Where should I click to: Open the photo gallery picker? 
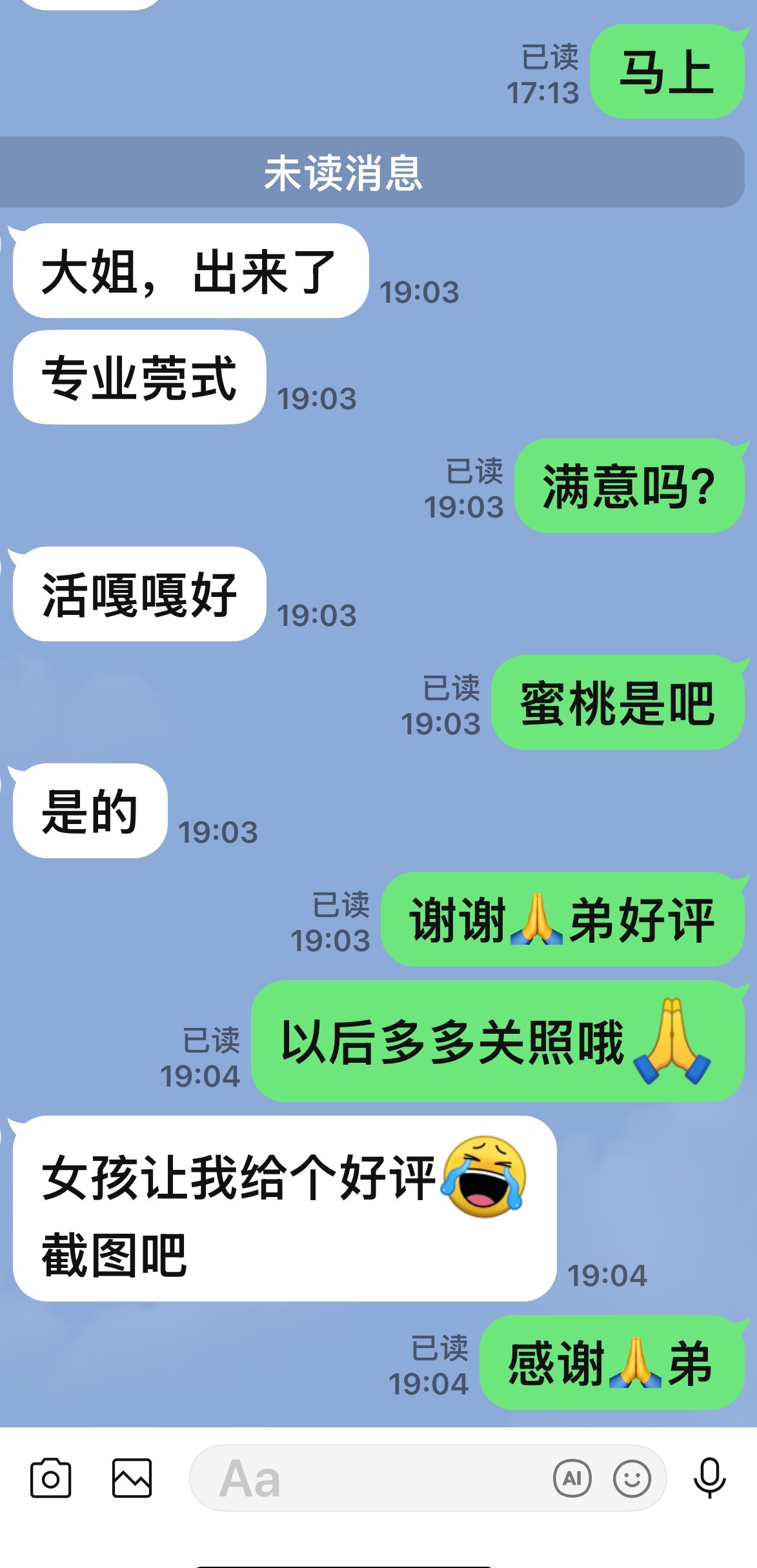pos(132,1478)
